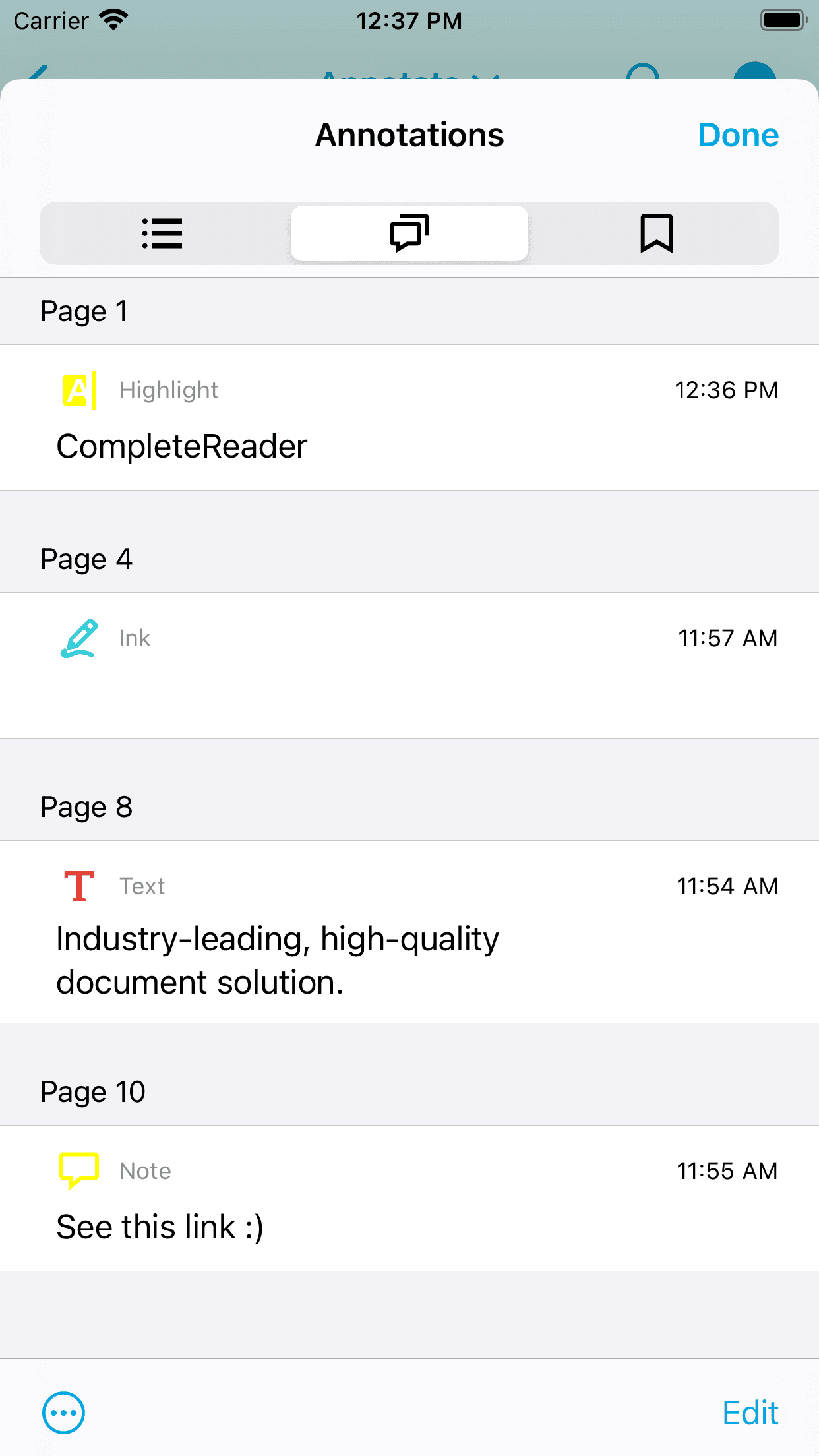
Task: Tap Edit to modify annotations list
Action: [x=750, y=1412]
